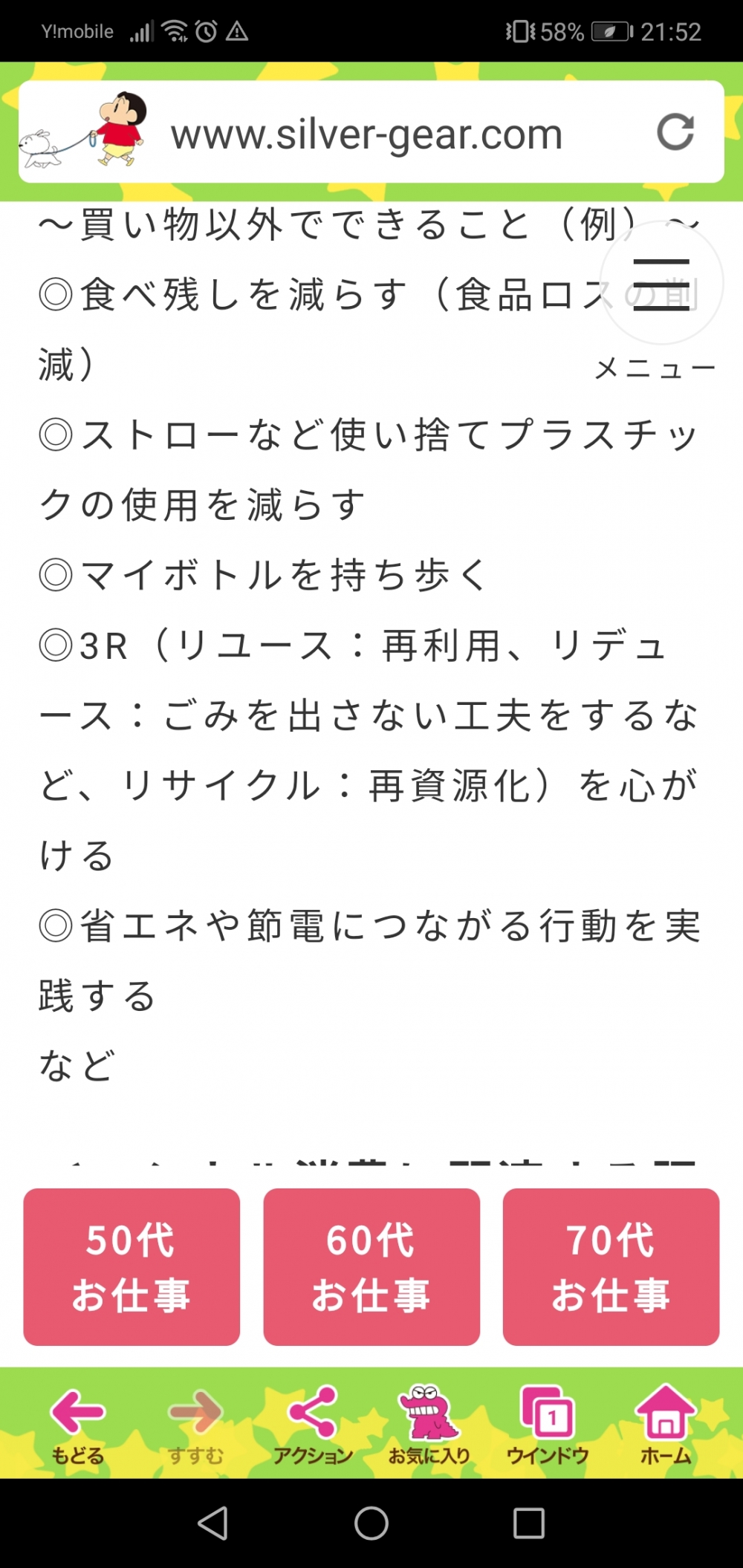This screenshot has height=1568, width=743.
Task: Open the 50代 お仕事 button
Action: coord(132,1267)
